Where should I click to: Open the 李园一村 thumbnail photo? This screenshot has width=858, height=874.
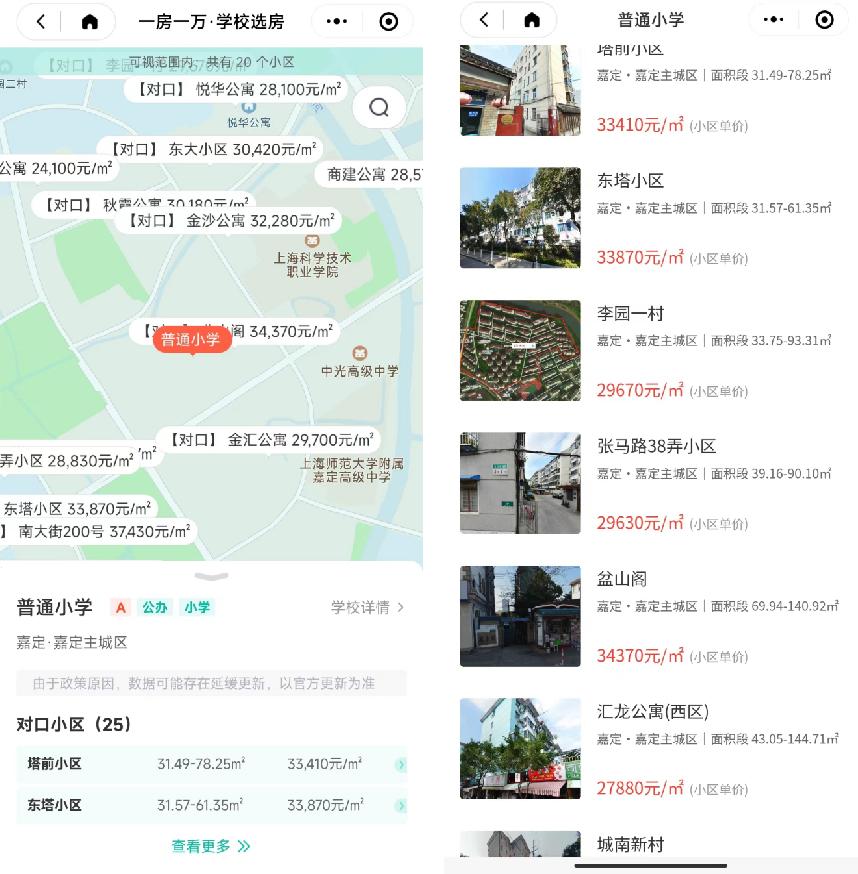tap(520, 350)
